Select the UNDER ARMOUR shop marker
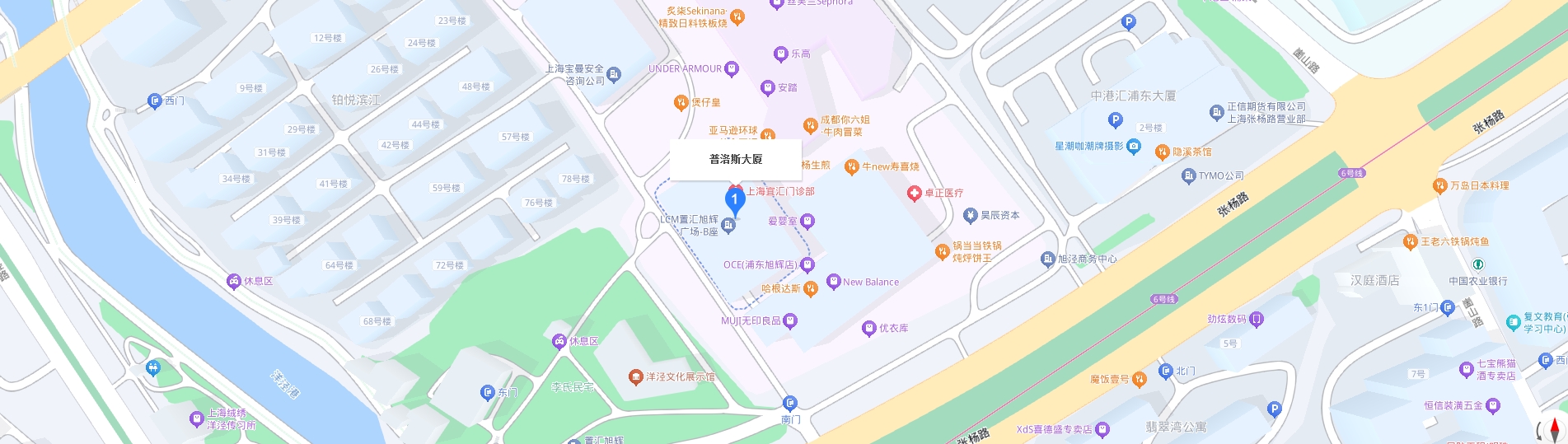 731,69
